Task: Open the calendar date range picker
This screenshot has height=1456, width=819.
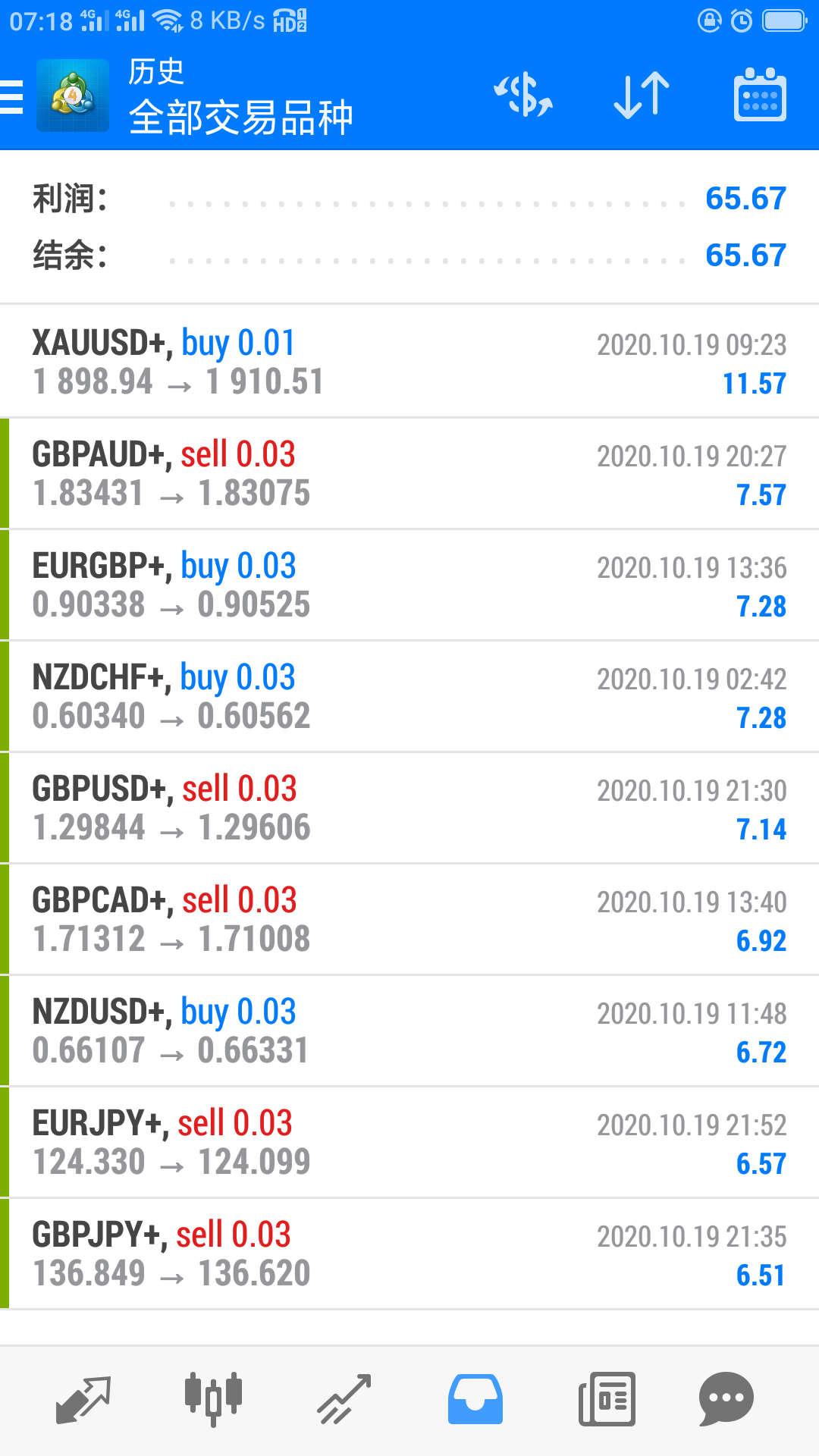Action: [x=760, y=96]
